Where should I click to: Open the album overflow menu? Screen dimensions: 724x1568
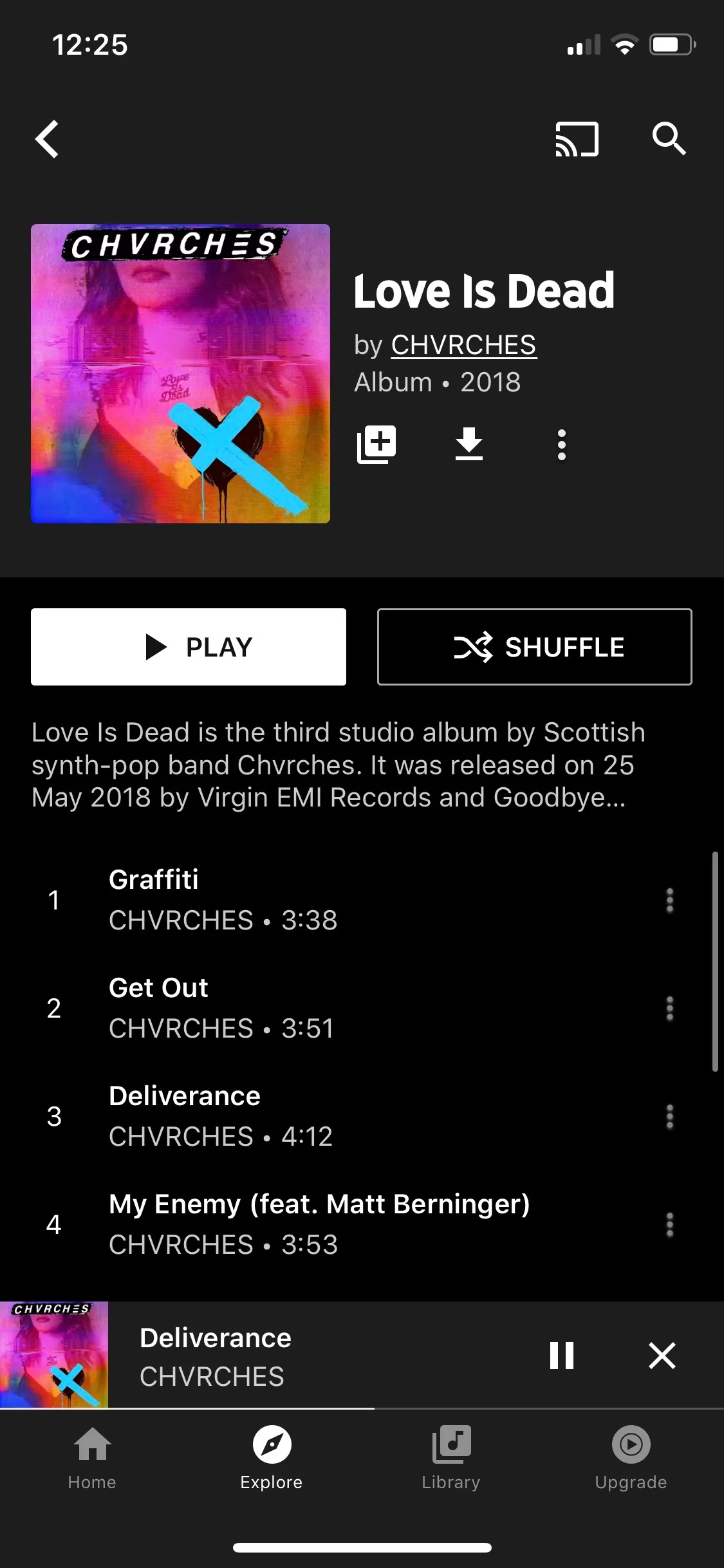coord(561,445)
